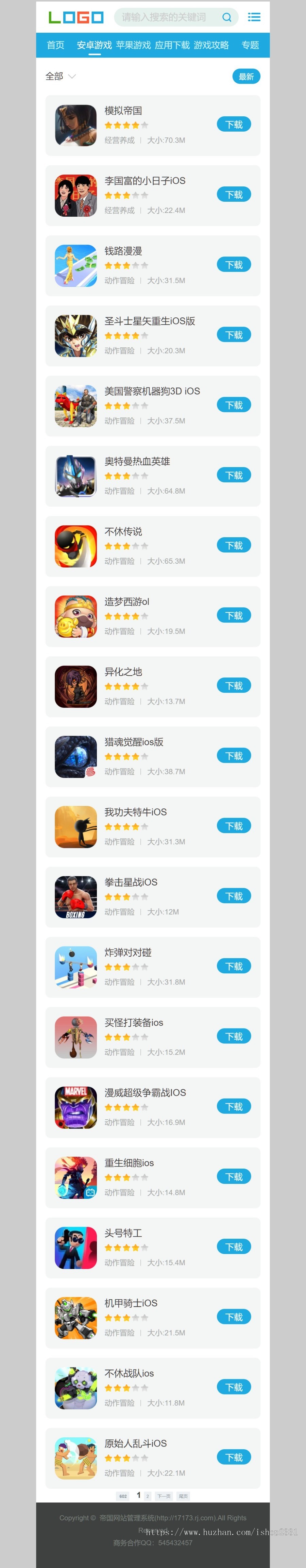Tap 下载 for 李国富的小日子iOS

pos(234,195)
